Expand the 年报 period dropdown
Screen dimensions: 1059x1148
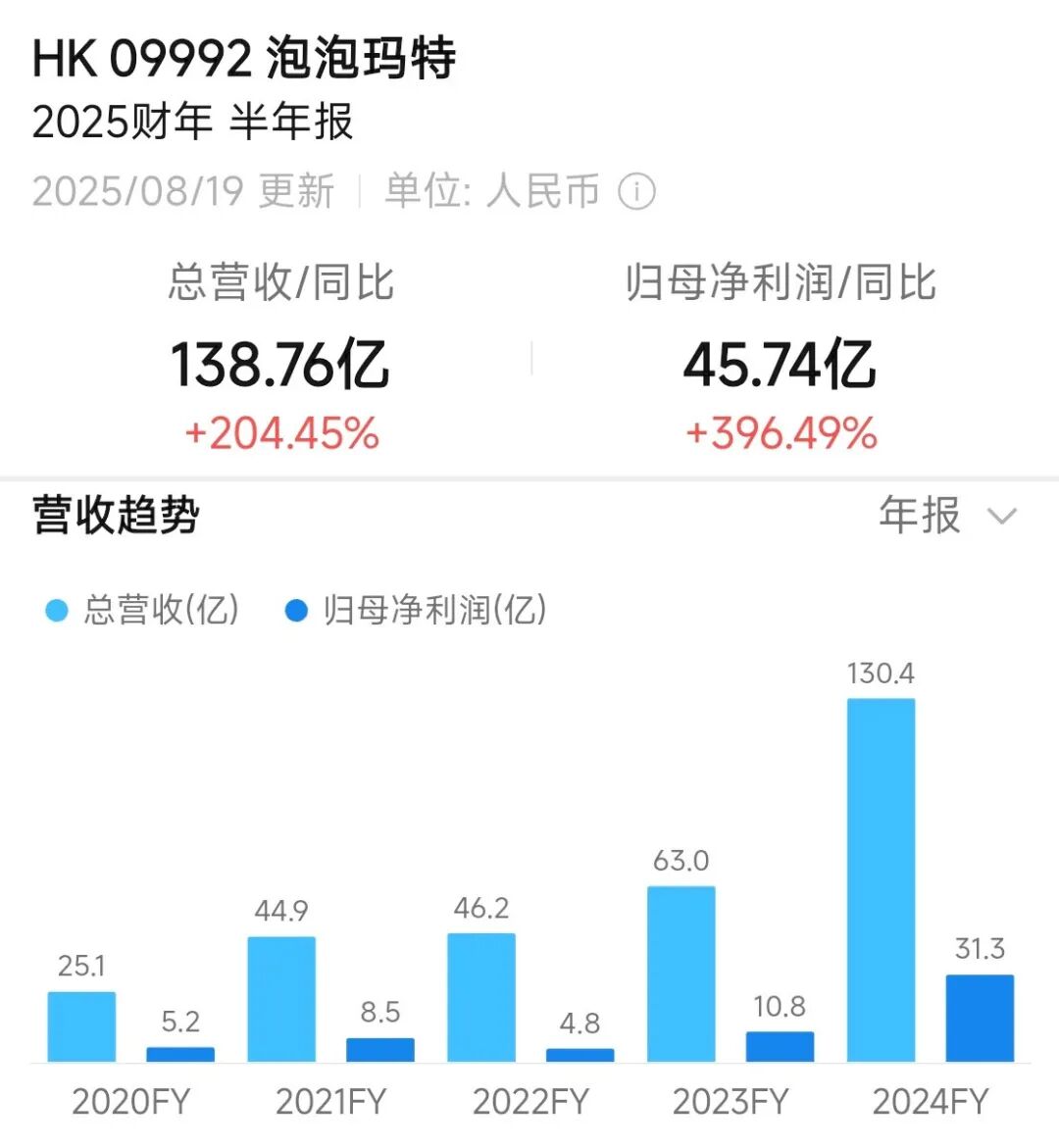[947, 515]
